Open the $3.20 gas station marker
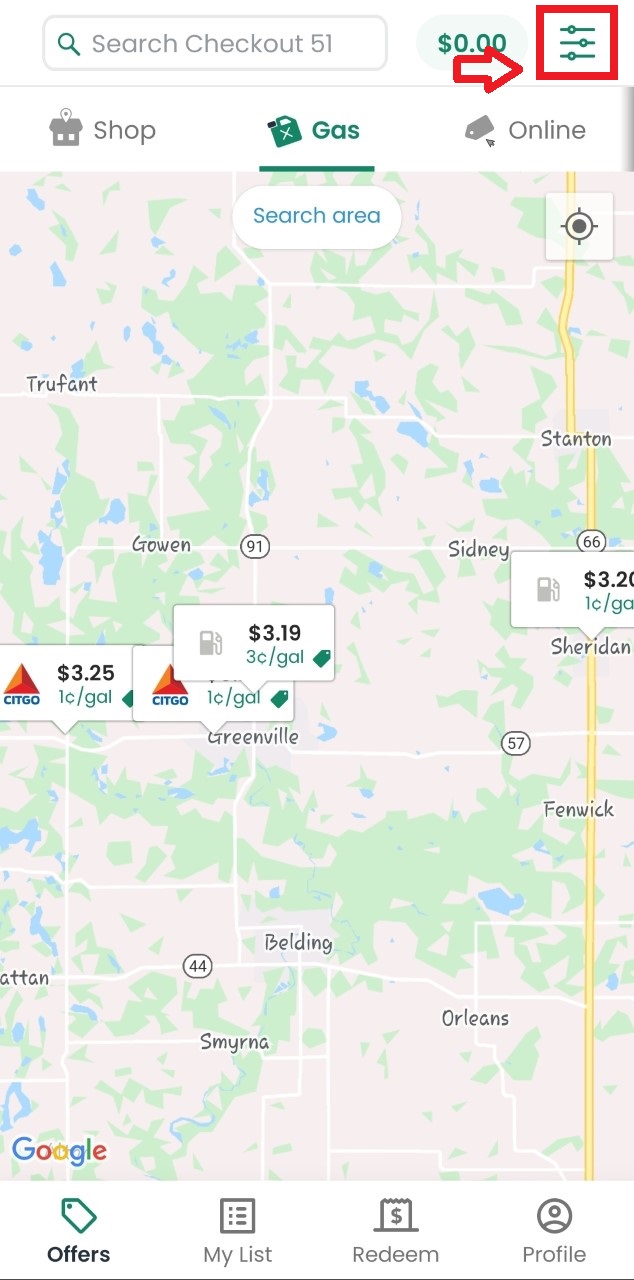This screenshot has width=634, height=1280. 573,590
